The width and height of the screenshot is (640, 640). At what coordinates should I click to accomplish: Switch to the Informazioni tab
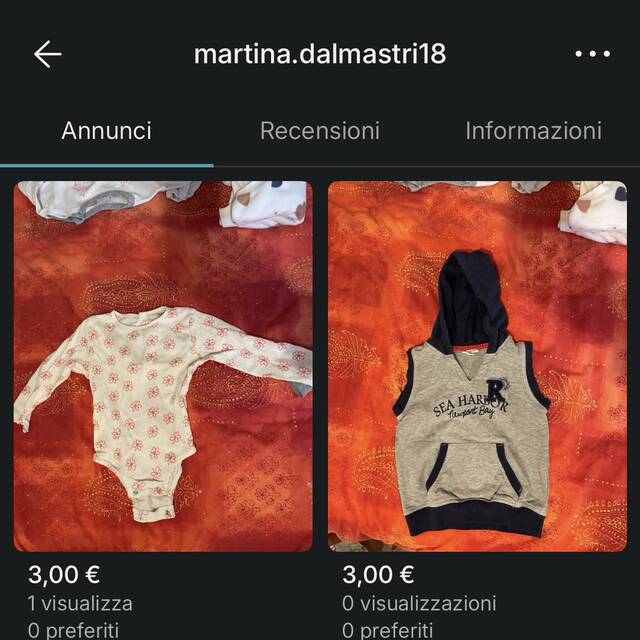tap(533, 131)
